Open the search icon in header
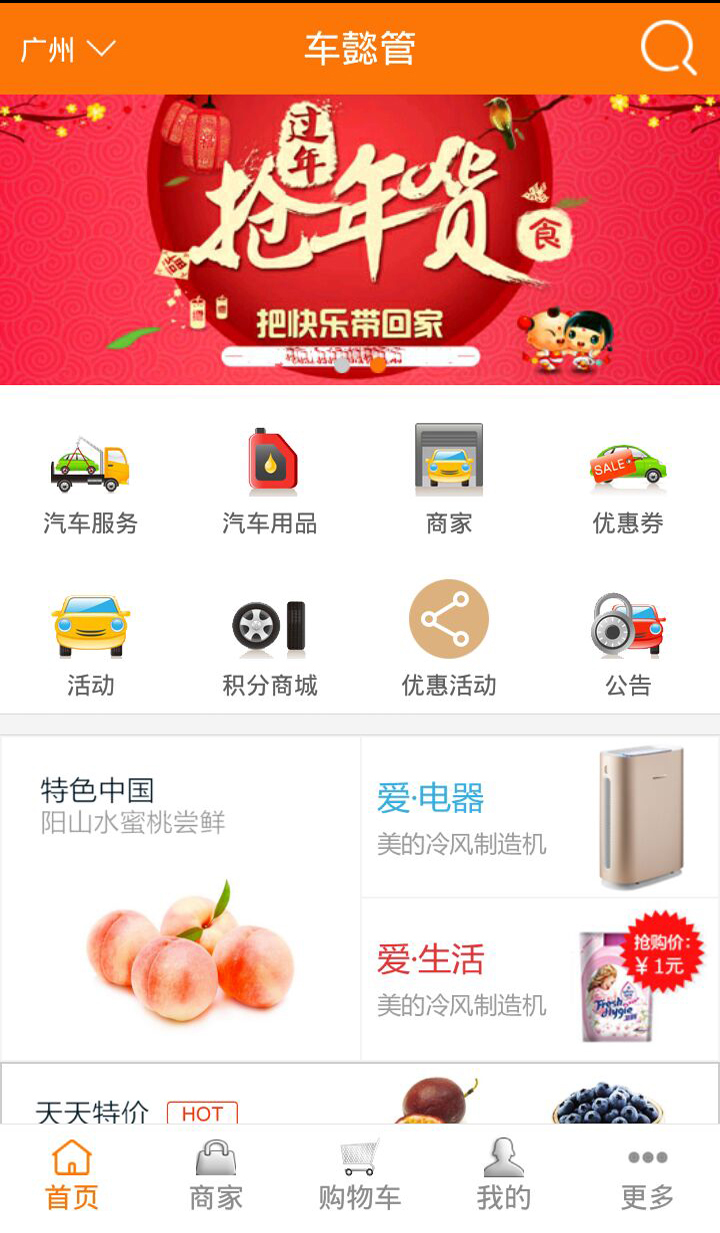The height and width of the screenshot is (1233, 720). click(x=667, y=47)
